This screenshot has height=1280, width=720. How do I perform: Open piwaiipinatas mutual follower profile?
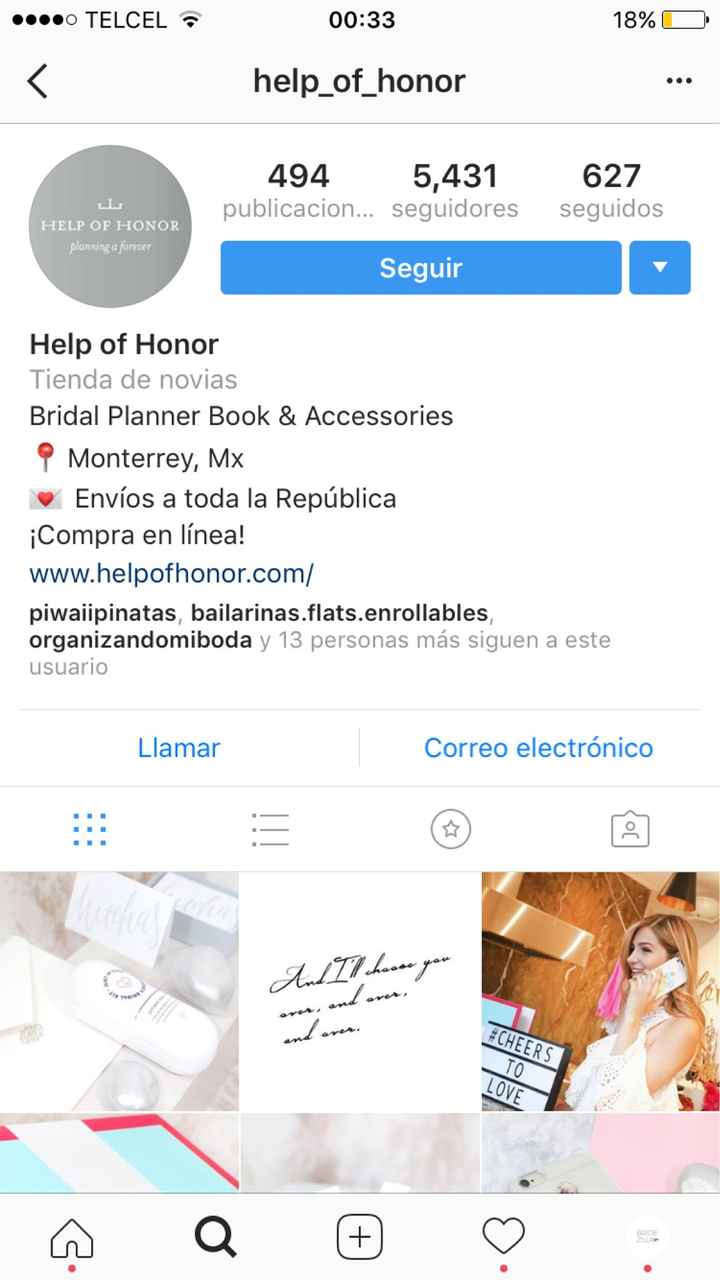(103, 612)
